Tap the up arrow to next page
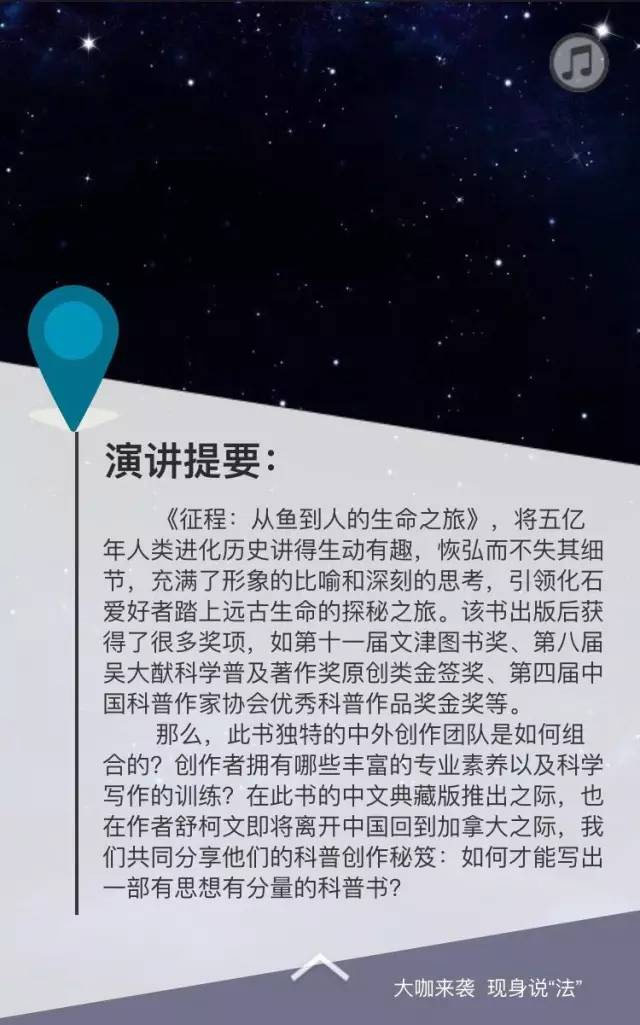The height and width of the screenshot is (1025, 640). (x=319, y=967)
